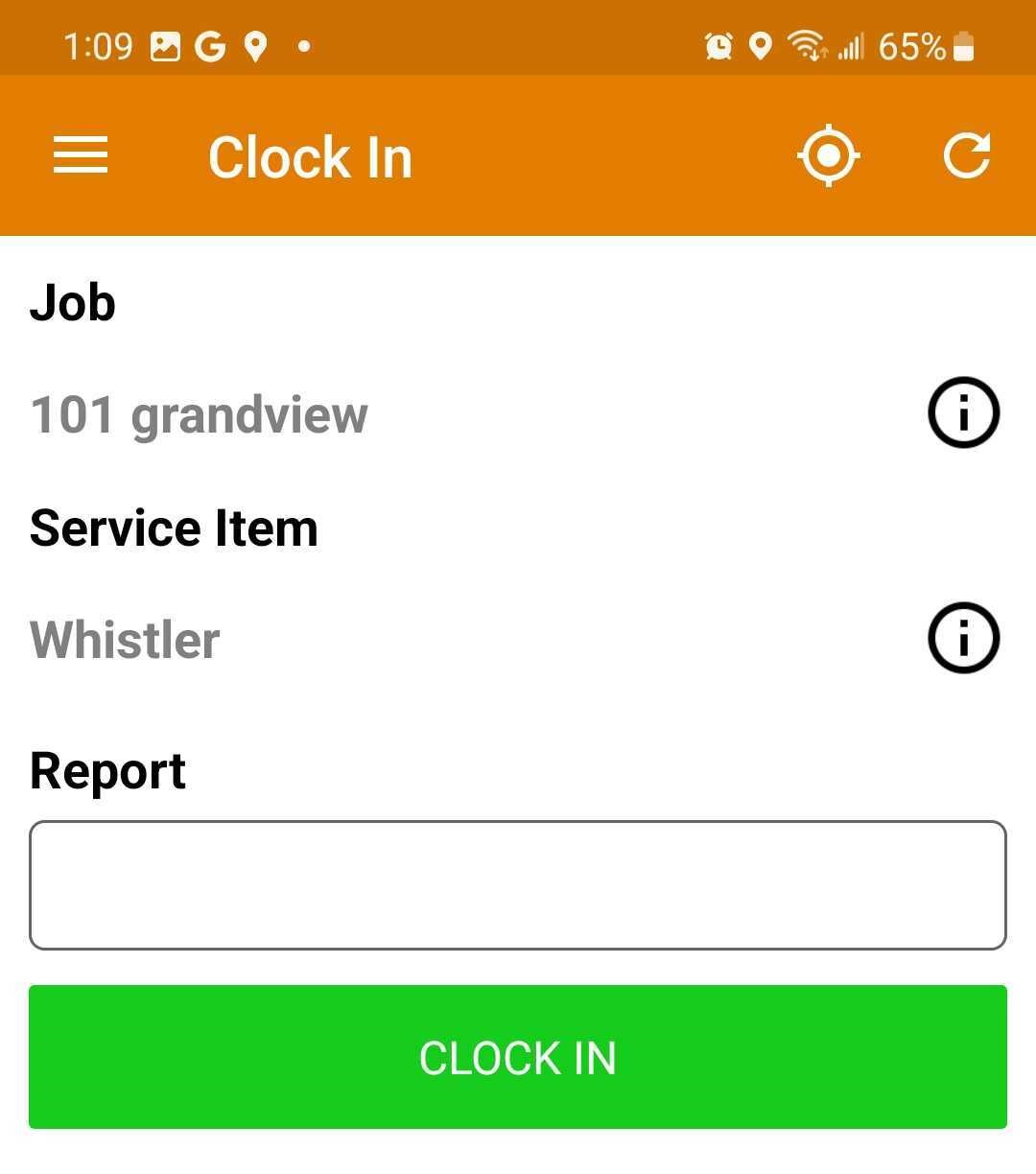Tap the Job section label
The height and width of the screenshot is (1174, 1036).
(72, 302)
